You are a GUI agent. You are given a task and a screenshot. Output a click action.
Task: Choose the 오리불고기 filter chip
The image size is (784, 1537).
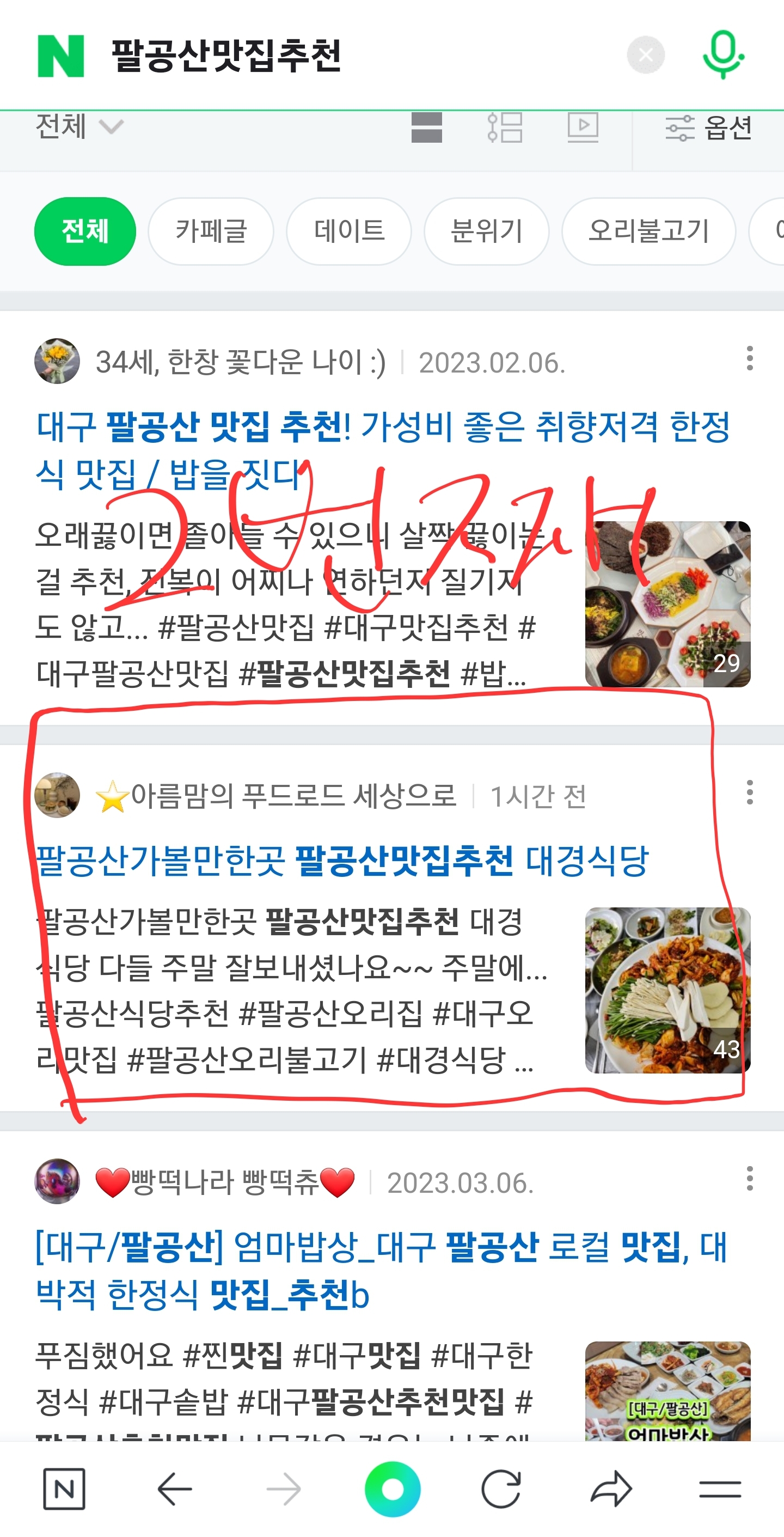[648, 231]
